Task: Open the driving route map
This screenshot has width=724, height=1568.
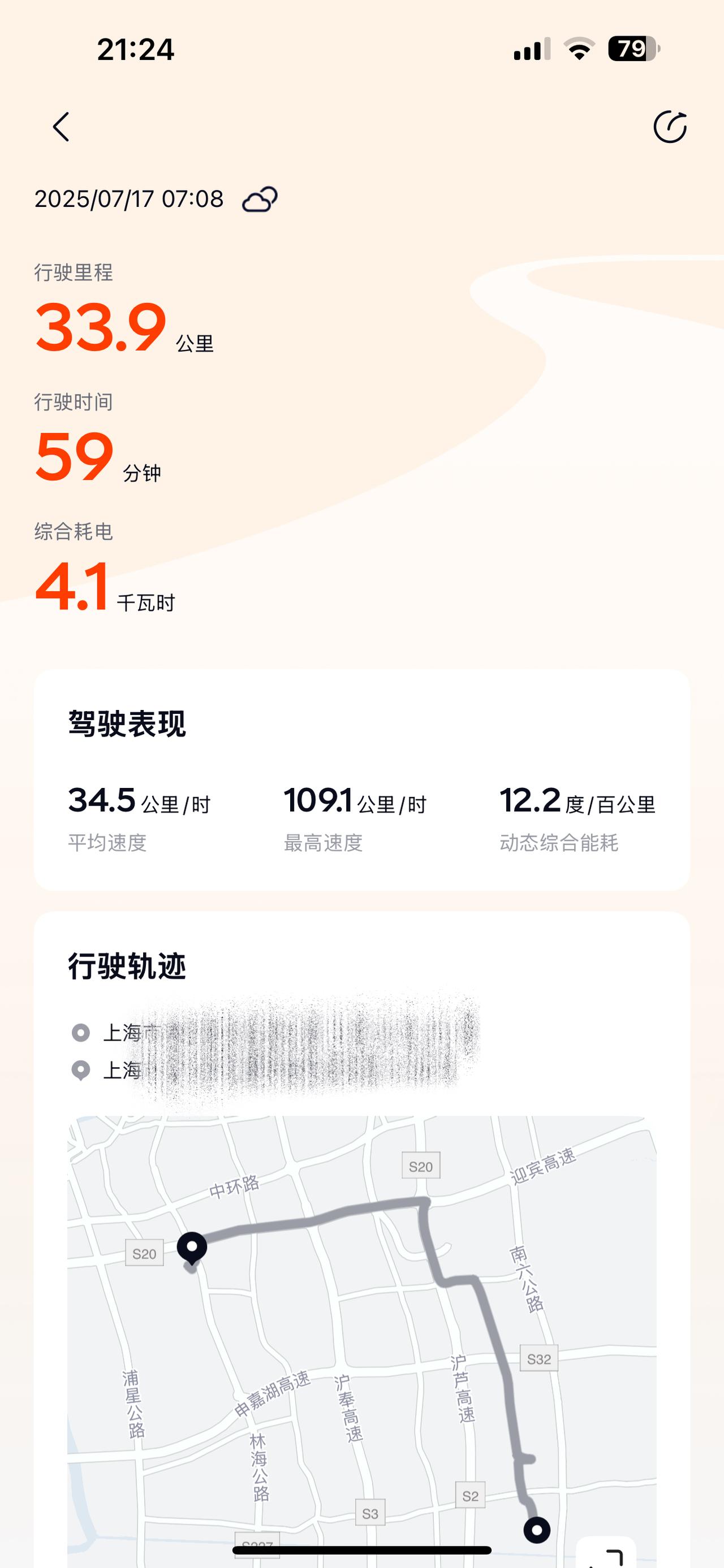Action: (x=361, y=1341)
